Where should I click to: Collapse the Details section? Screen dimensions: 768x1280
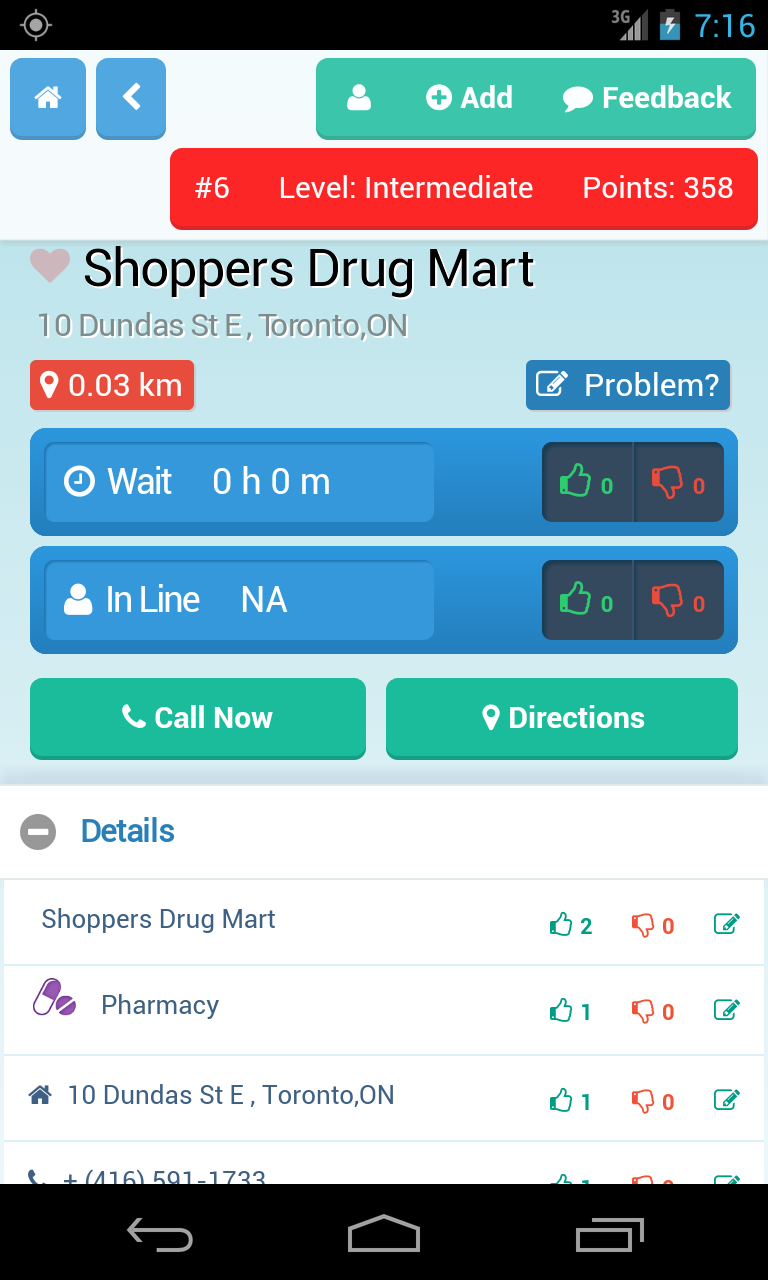38,831
